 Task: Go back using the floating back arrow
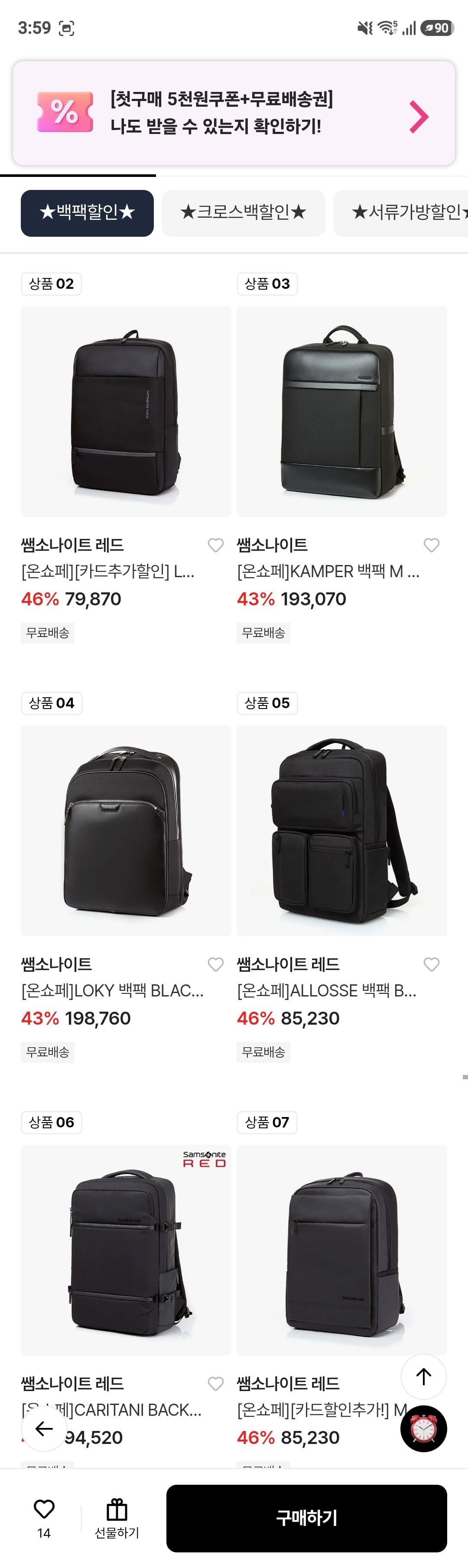[x=44, y=1428]
